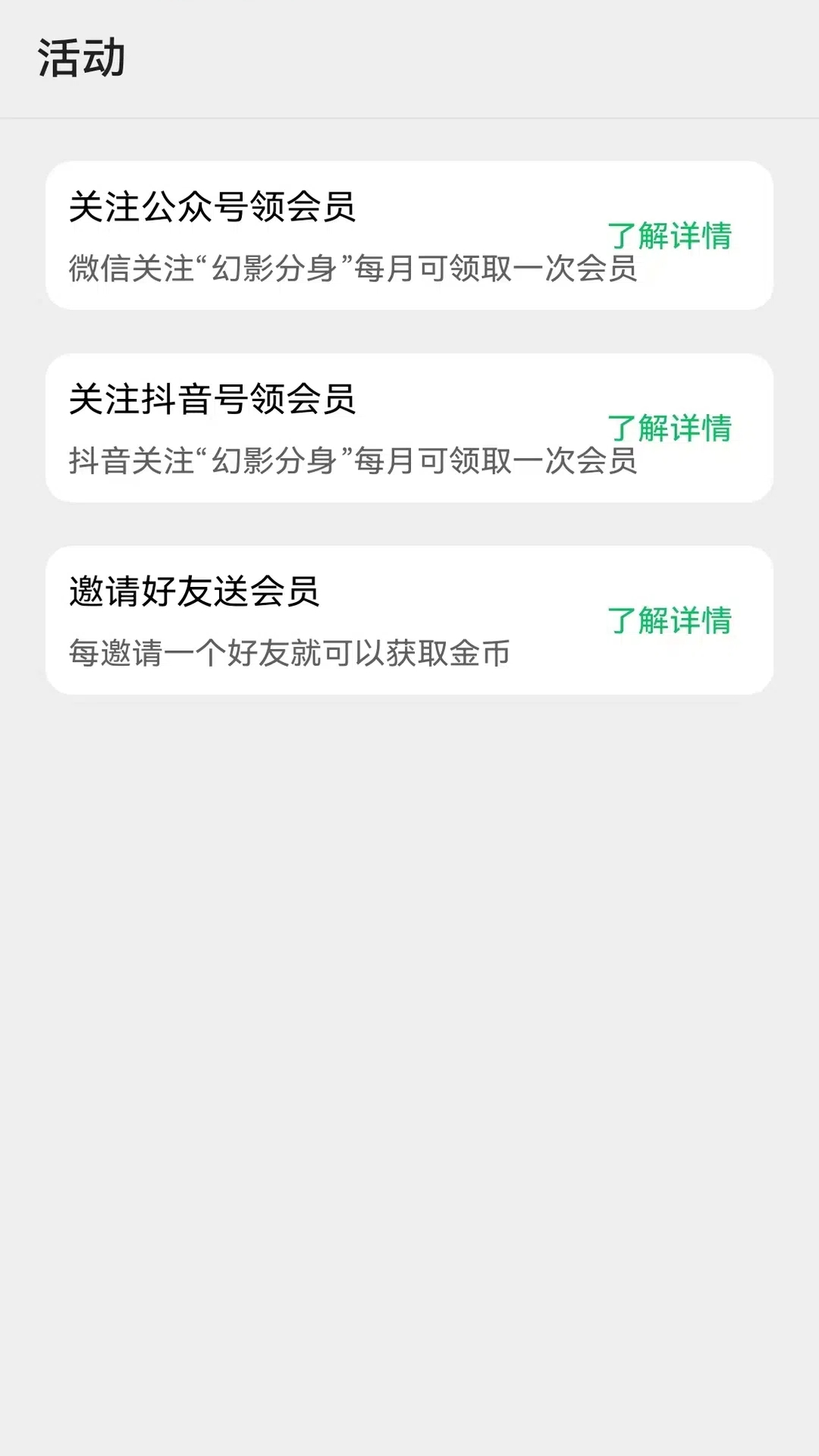Open the second activity in the list
Viewport: 819px width, 1456px height.
tap(409, 428)
